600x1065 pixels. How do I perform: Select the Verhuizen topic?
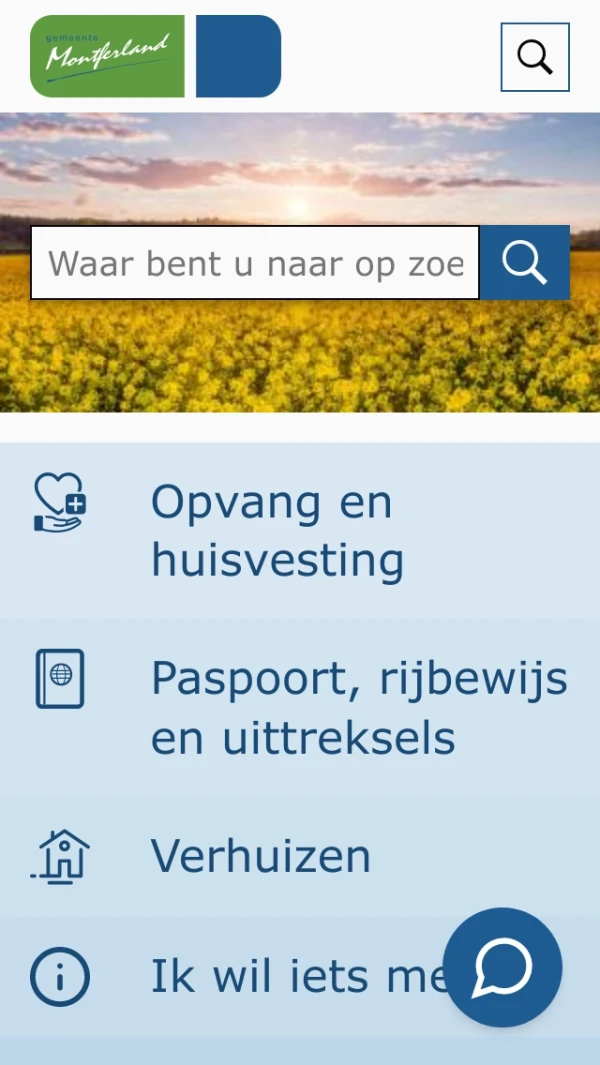pyautogui.click(x=260, y=857)
